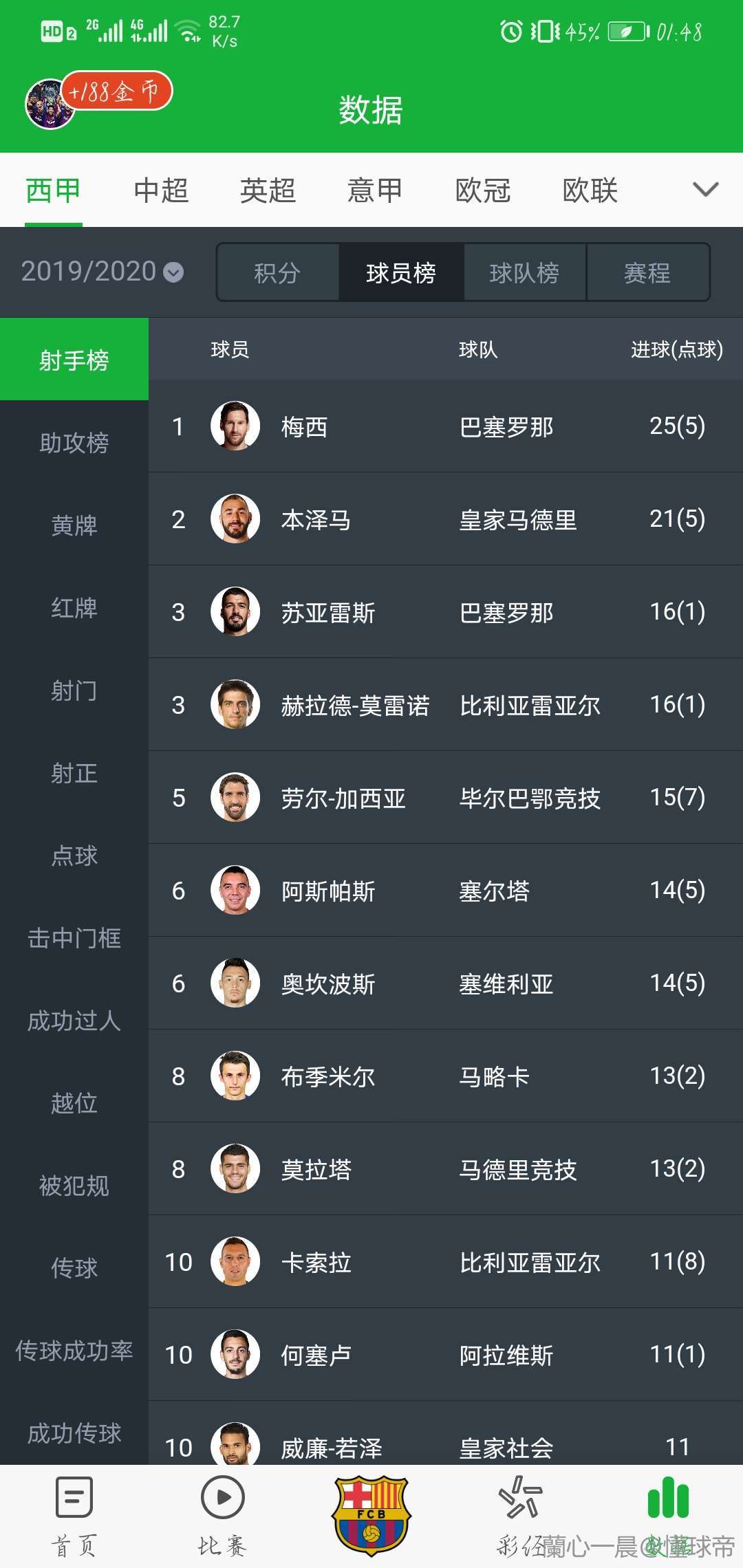Go to the 比赛 matches tab
The width and height of the screenshot is (743, 1568).
pos(222,1516)
